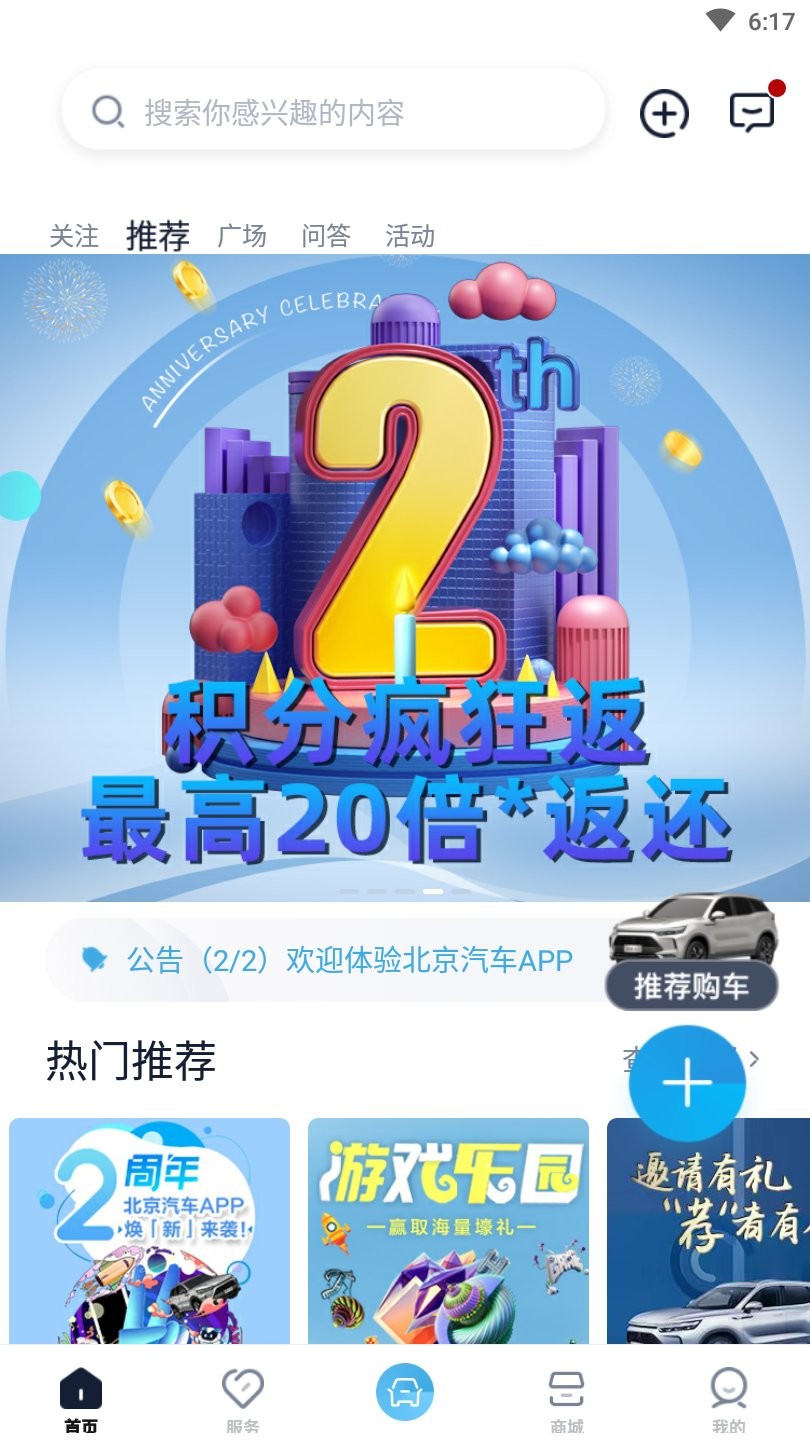Open the messages icon with red dot

click(752, 111)
